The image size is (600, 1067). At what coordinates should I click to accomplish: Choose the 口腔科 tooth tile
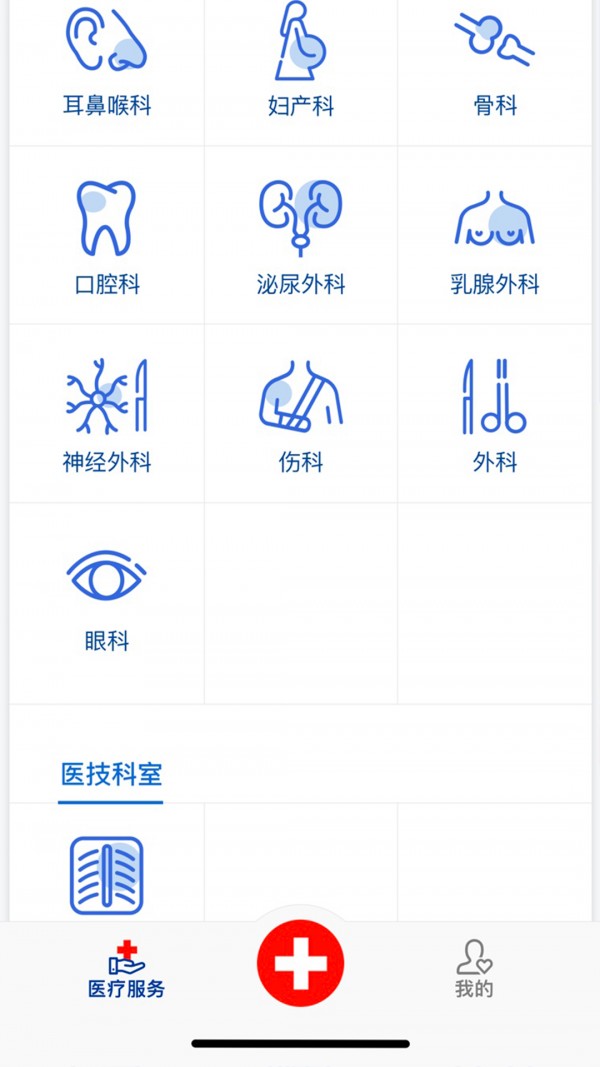(x=107, y=236)
